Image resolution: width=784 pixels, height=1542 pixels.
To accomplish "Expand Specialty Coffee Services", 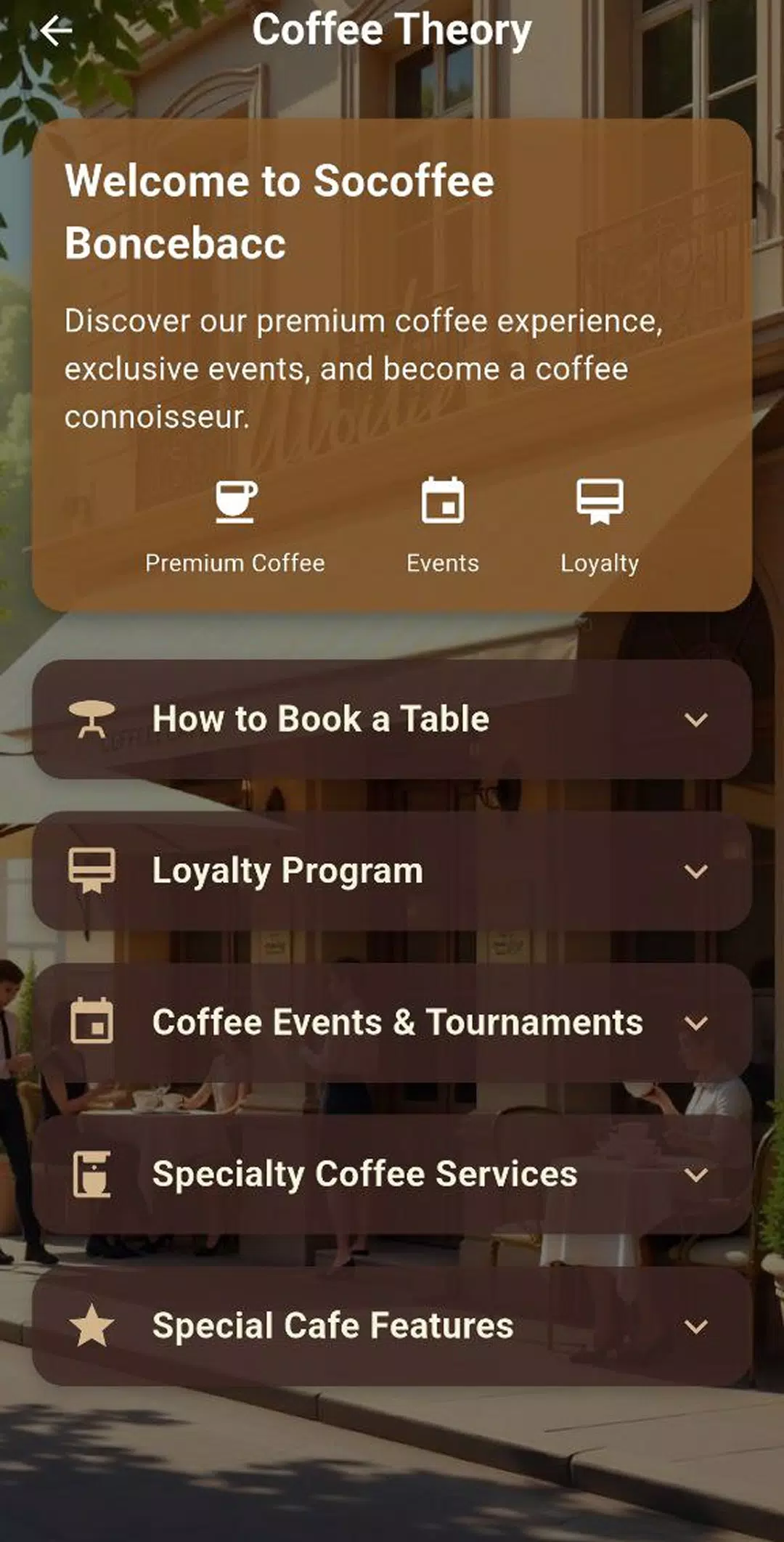I will click(x=392, y=1174).
